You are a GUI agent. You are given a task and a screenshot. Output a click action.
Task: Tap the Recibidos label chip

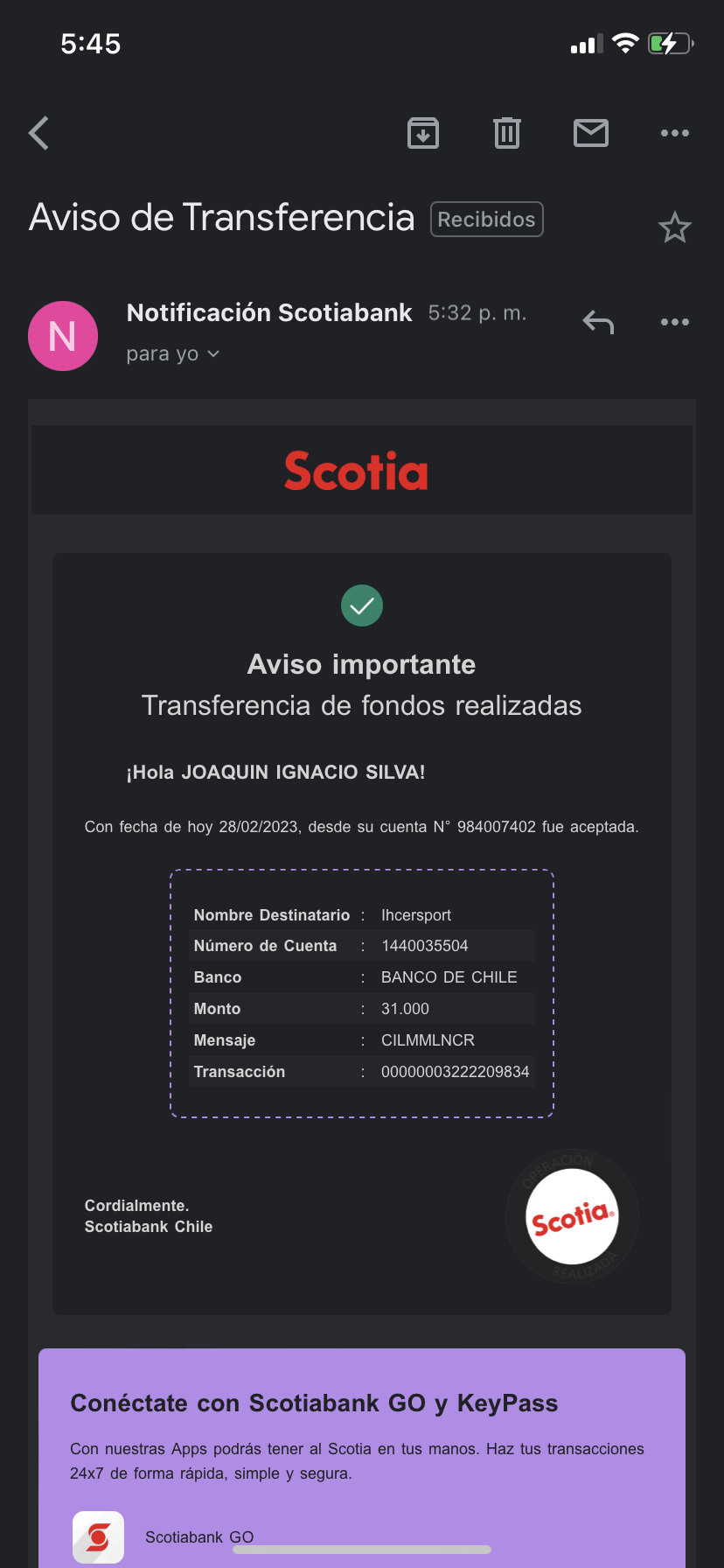487,219
